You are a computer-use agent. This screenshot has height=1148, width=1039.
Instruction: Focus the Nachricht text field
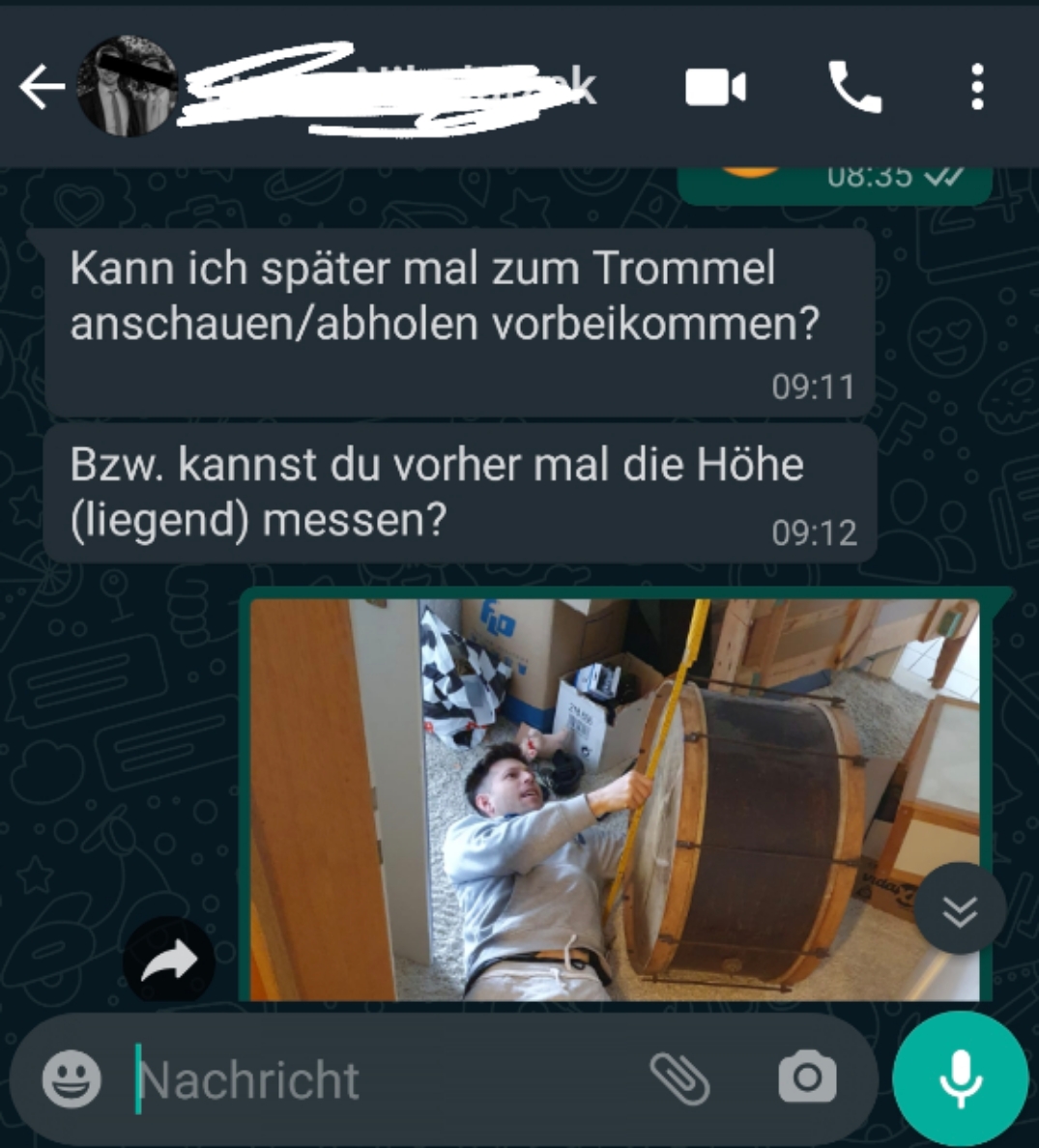tap(387, 1079)
